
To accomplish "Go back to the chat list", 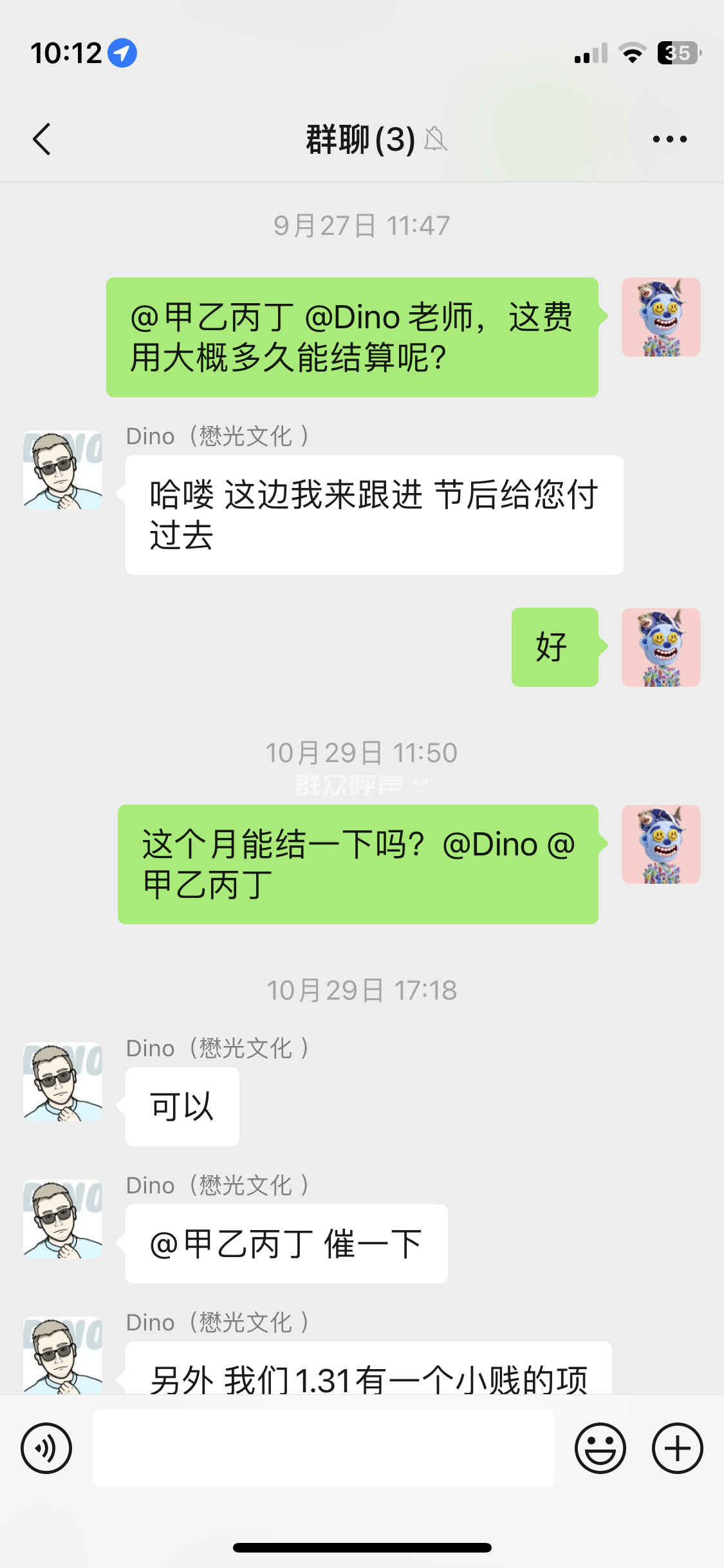I will pyautogui.click(x=42, y=139).
